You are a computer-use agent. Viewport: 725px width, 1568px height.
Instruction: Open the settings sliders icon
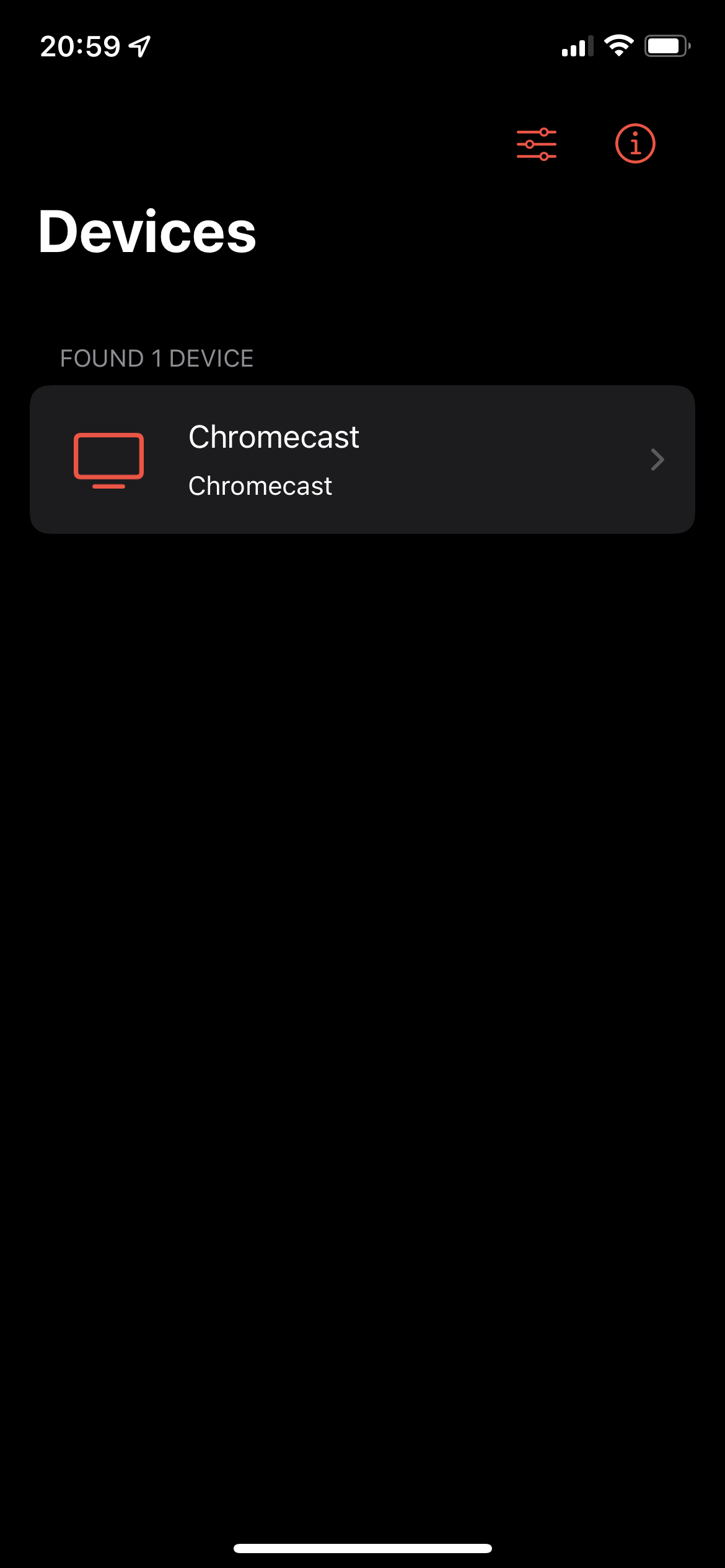click(x=537, y=144)
